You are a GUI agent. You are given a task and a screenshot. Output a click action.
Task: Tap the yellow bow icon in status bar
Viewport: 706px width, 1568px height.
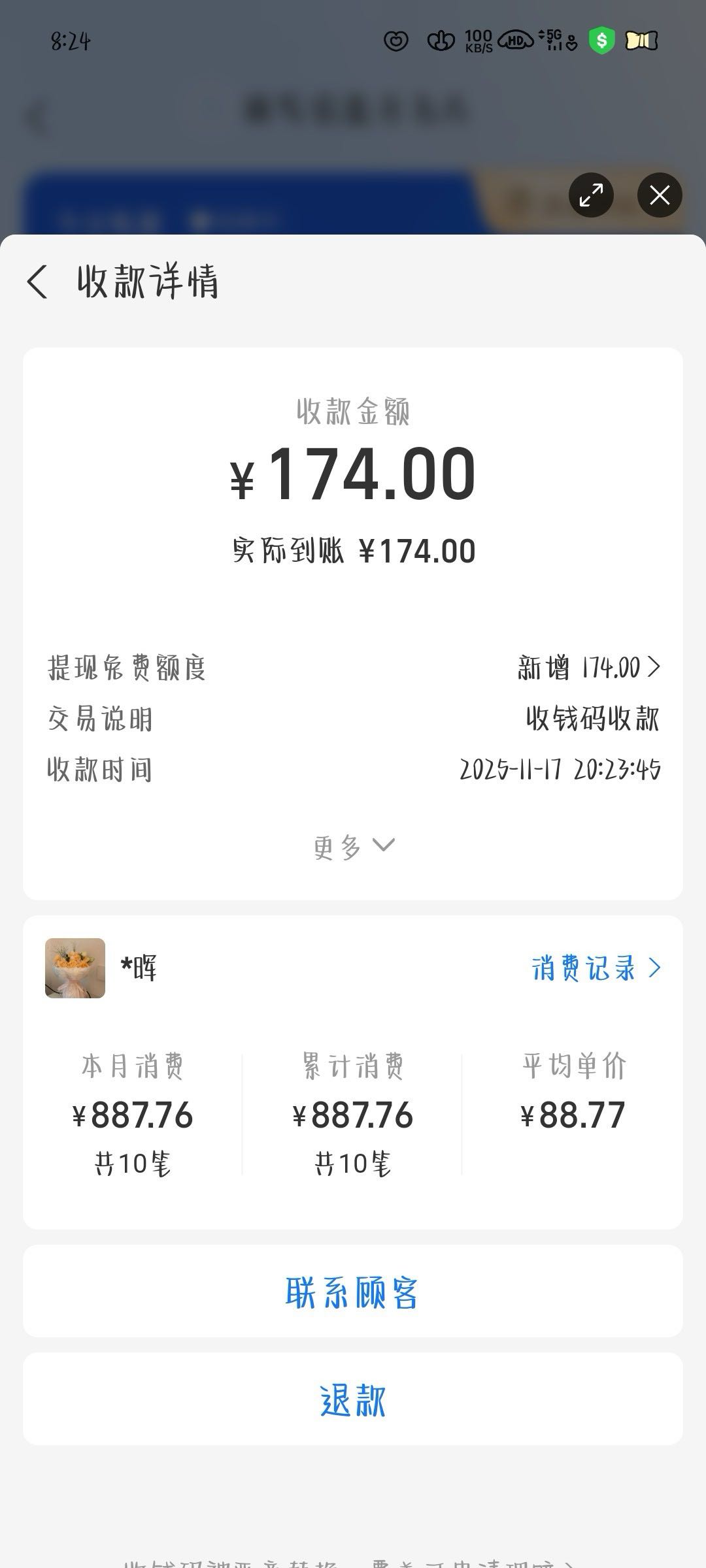pyautogui.click(x=641, y=41)
